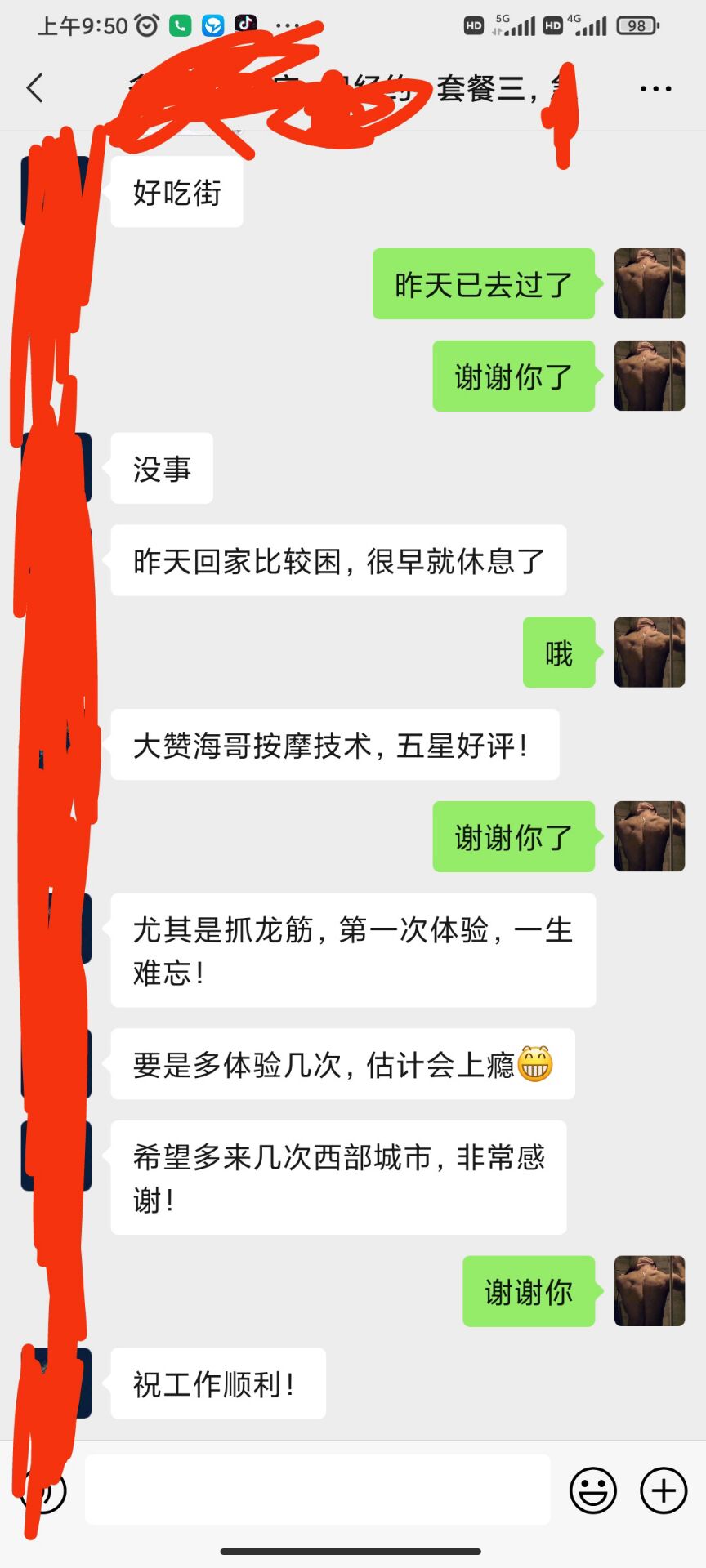
Task: Go back to the chat list
Action: 35,88
